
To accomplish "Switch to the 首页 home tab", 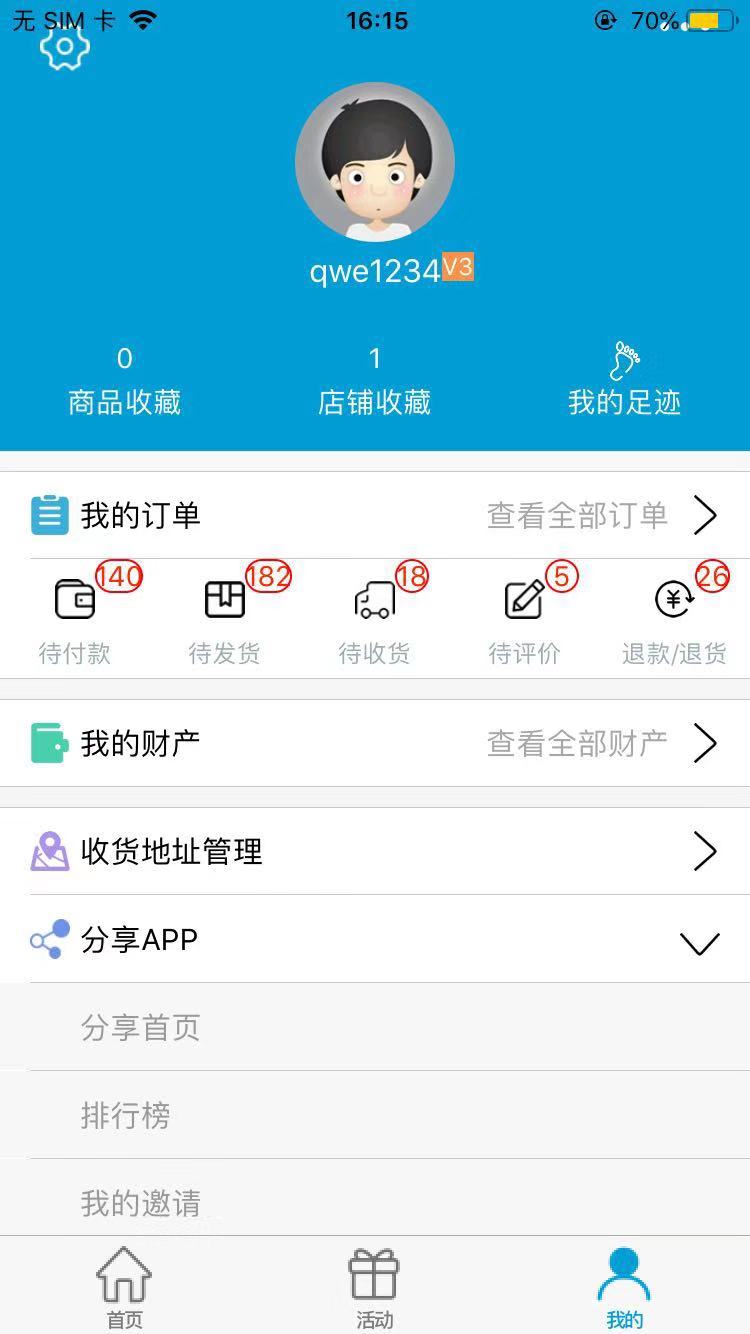I will (125, 1289).
